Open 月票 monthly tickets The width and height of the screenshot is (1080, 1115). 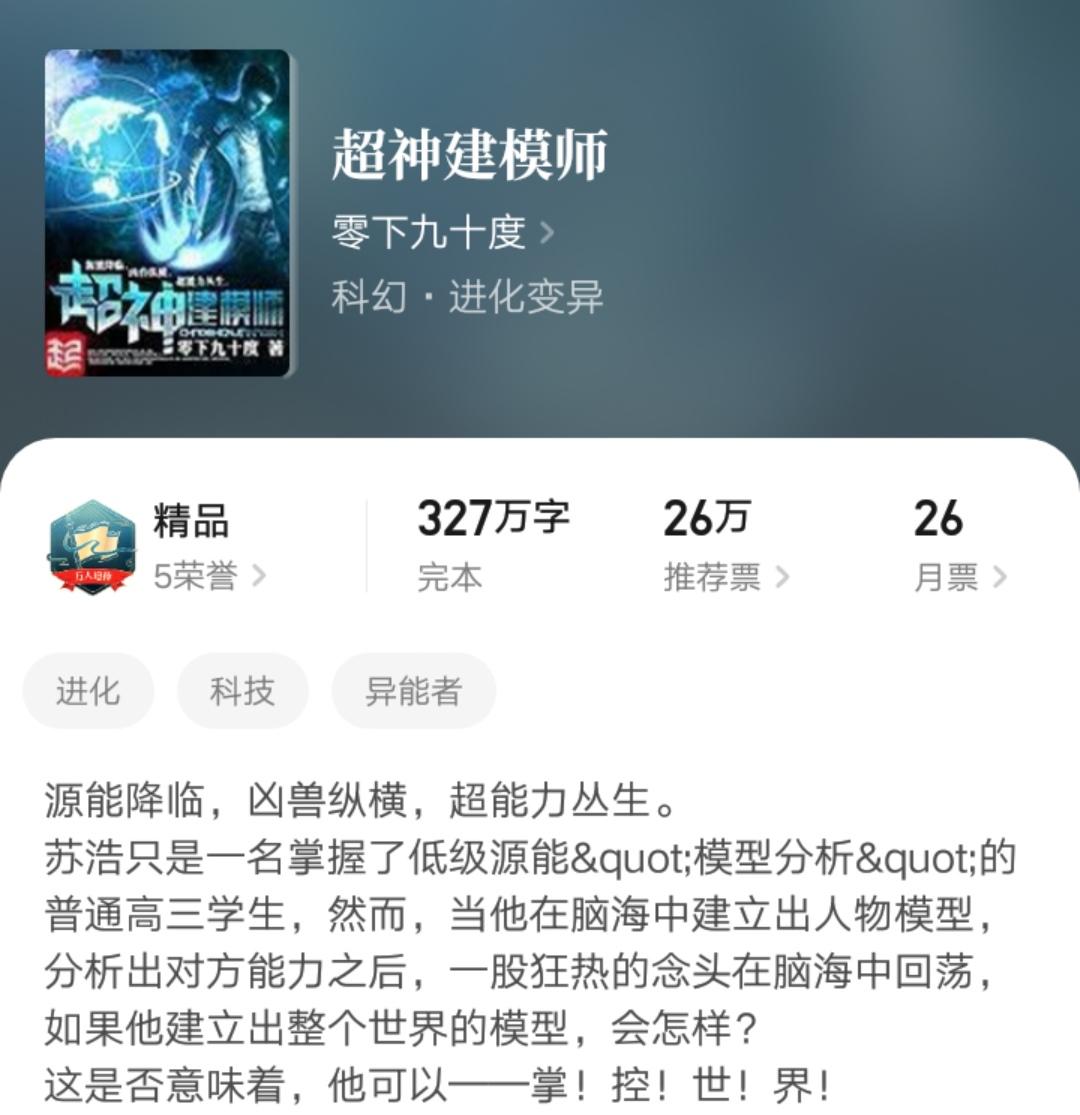pos(958,577)
